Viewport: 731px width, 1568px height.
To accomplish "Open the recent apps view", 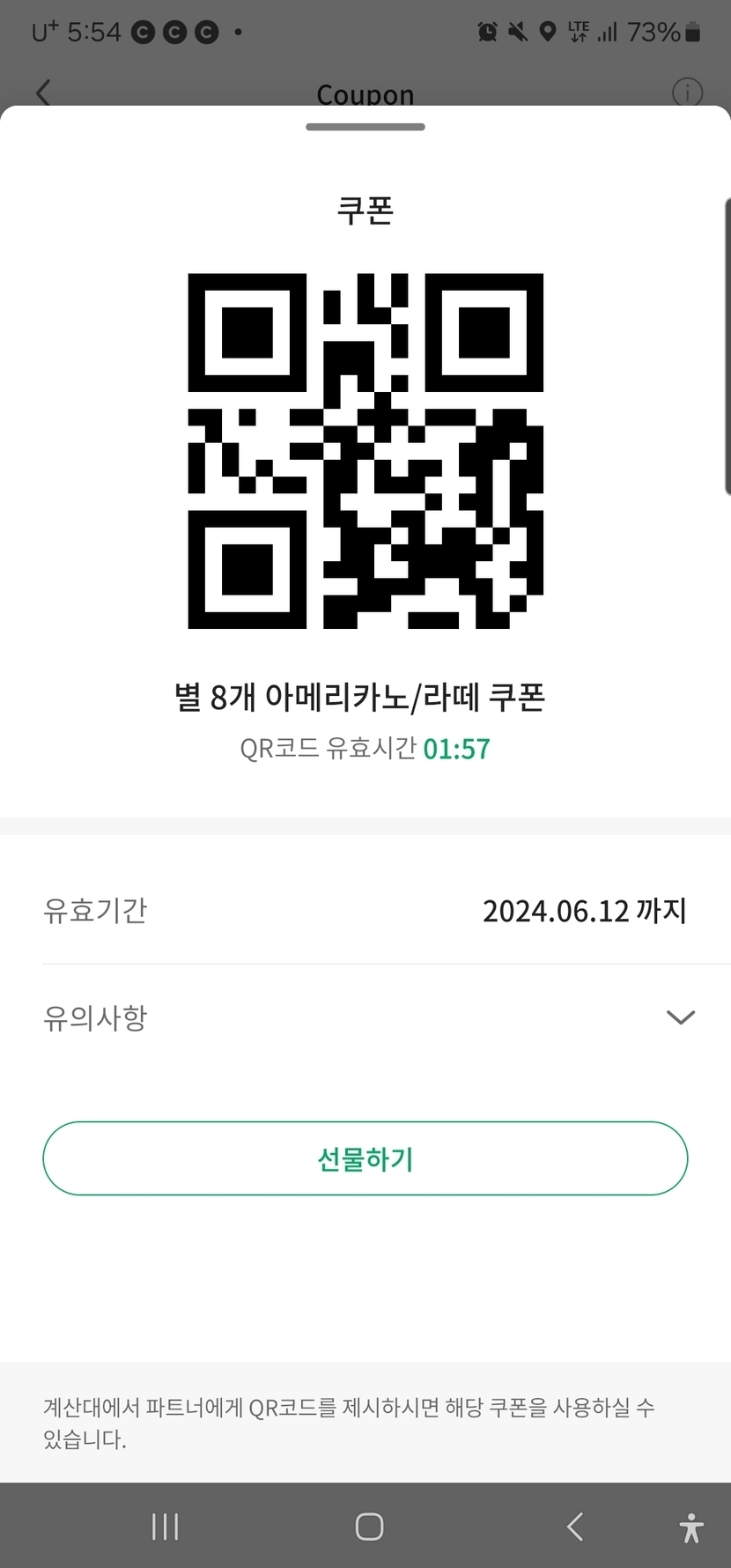I will tap(166, 1527).
